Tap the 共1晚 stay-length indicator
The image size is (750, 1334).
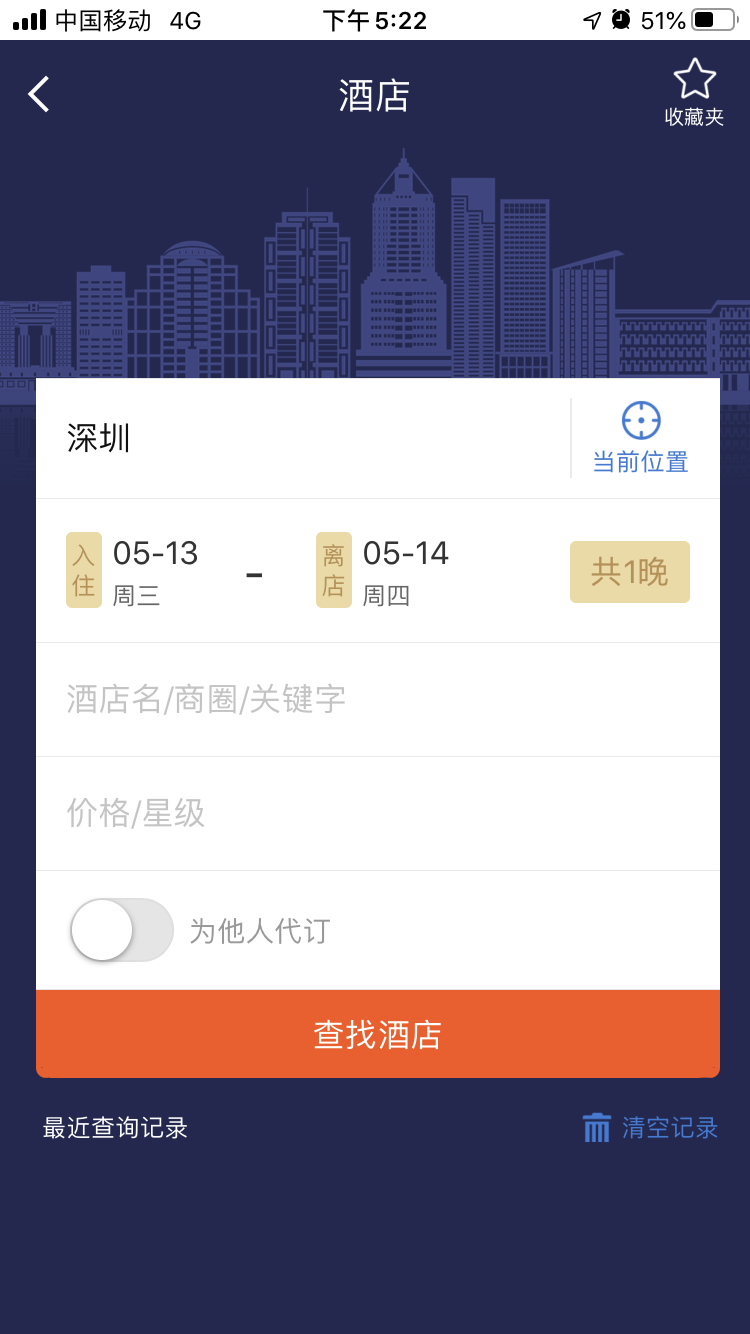(x=629, y=570)
